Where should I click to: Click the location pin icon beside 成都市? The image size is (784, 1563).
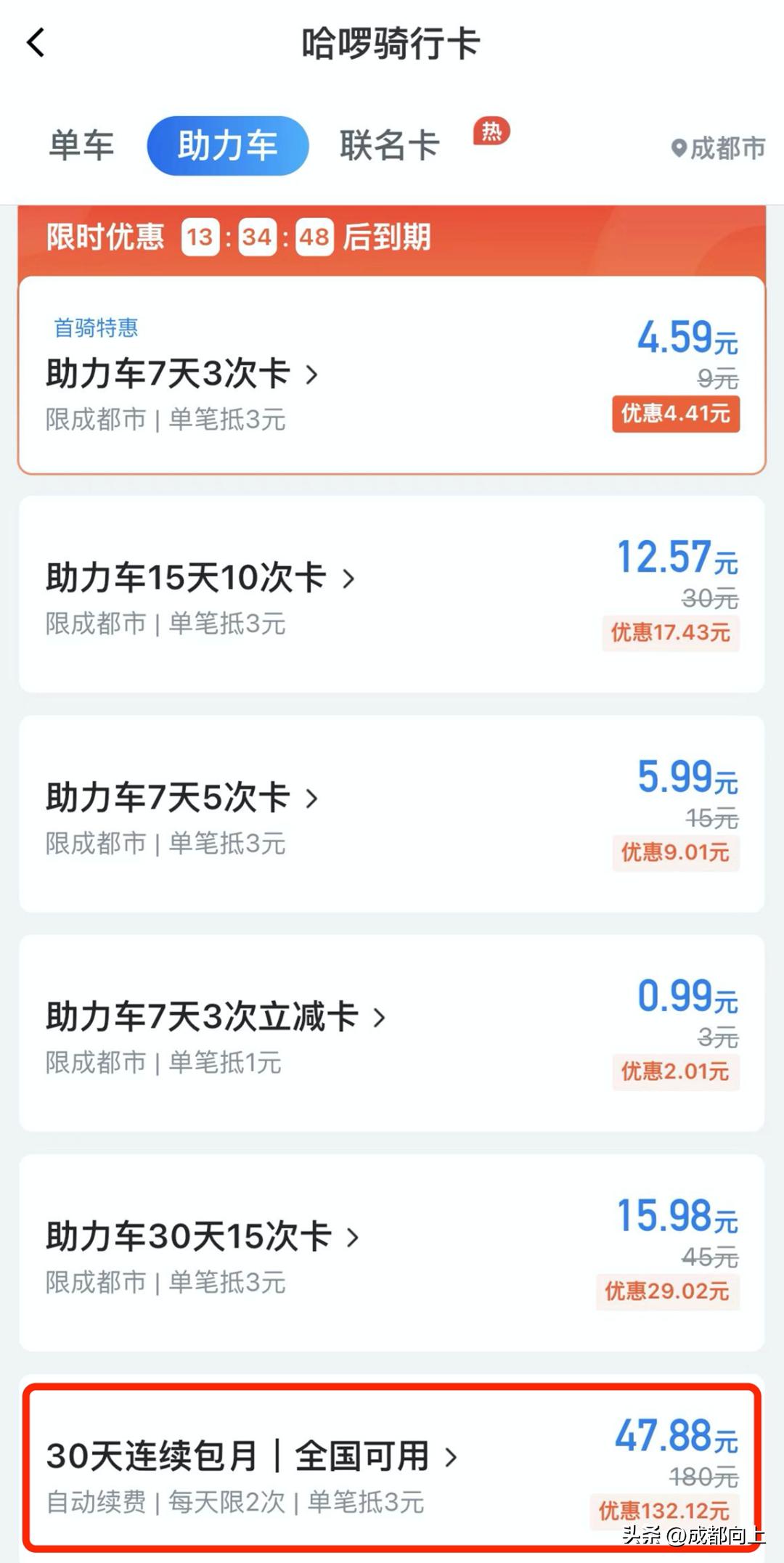click(x=678, y=147)
